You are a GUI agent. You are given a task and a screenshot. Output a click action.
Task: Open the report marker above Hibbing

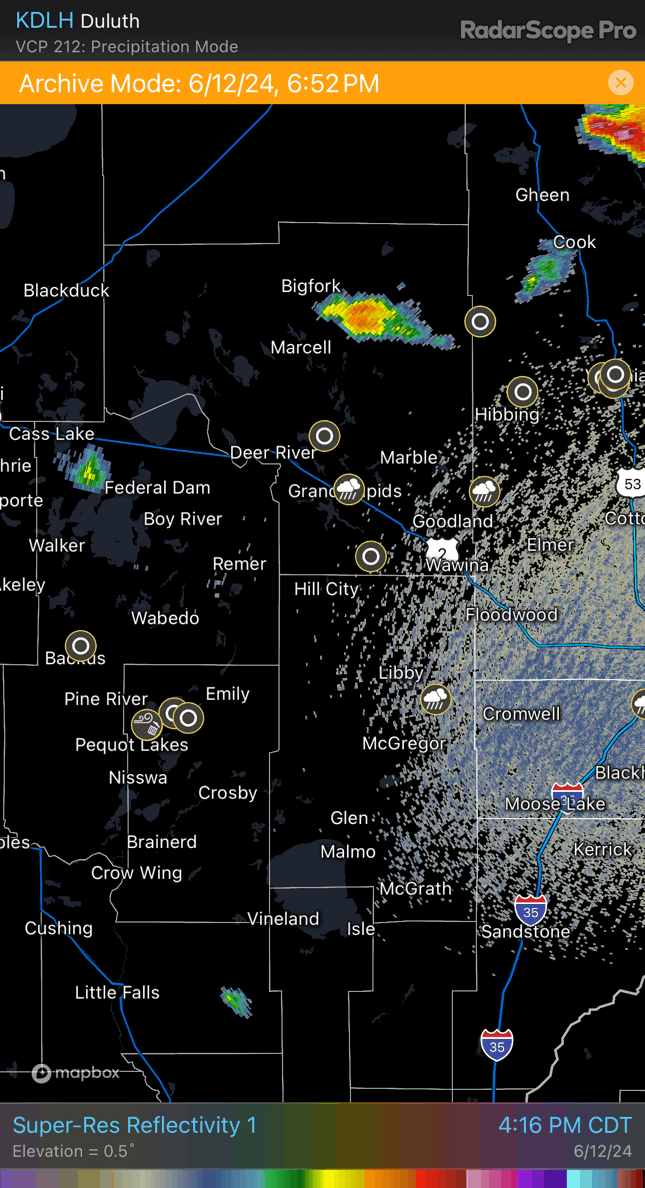point(522,392)
